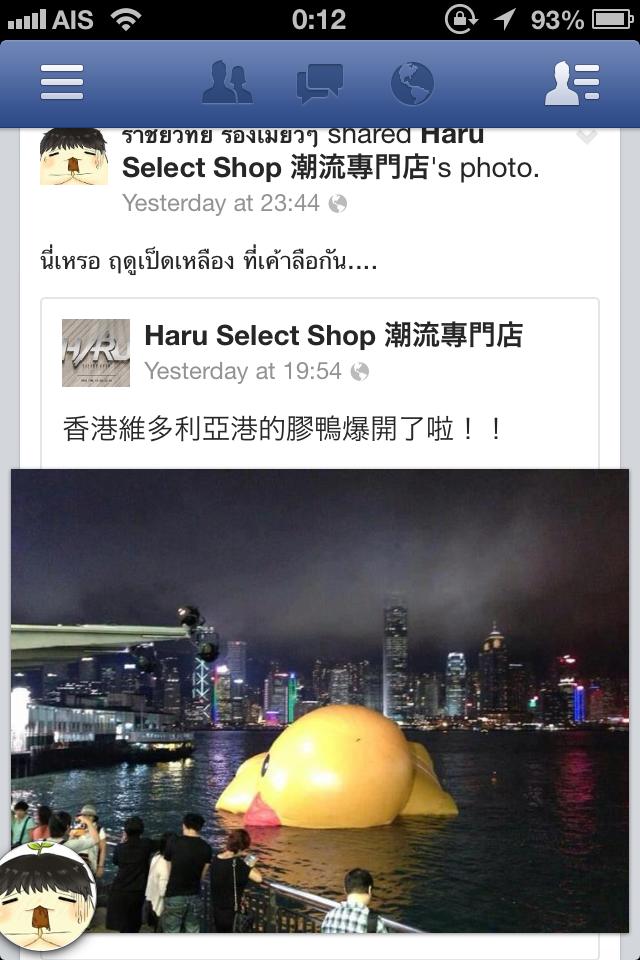The image size is (640, 960).
Task: Open the messages icon
Action: (320, 83)
